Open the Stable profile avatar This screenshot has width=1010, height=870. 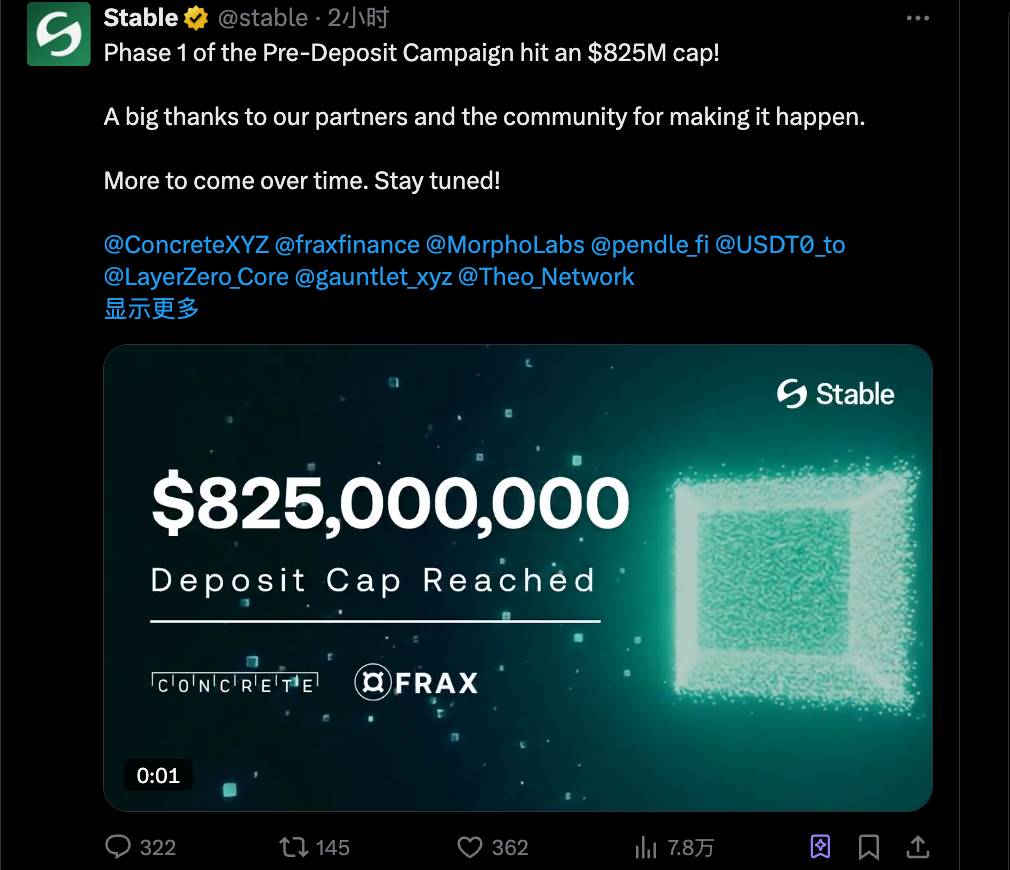point(59,35)
